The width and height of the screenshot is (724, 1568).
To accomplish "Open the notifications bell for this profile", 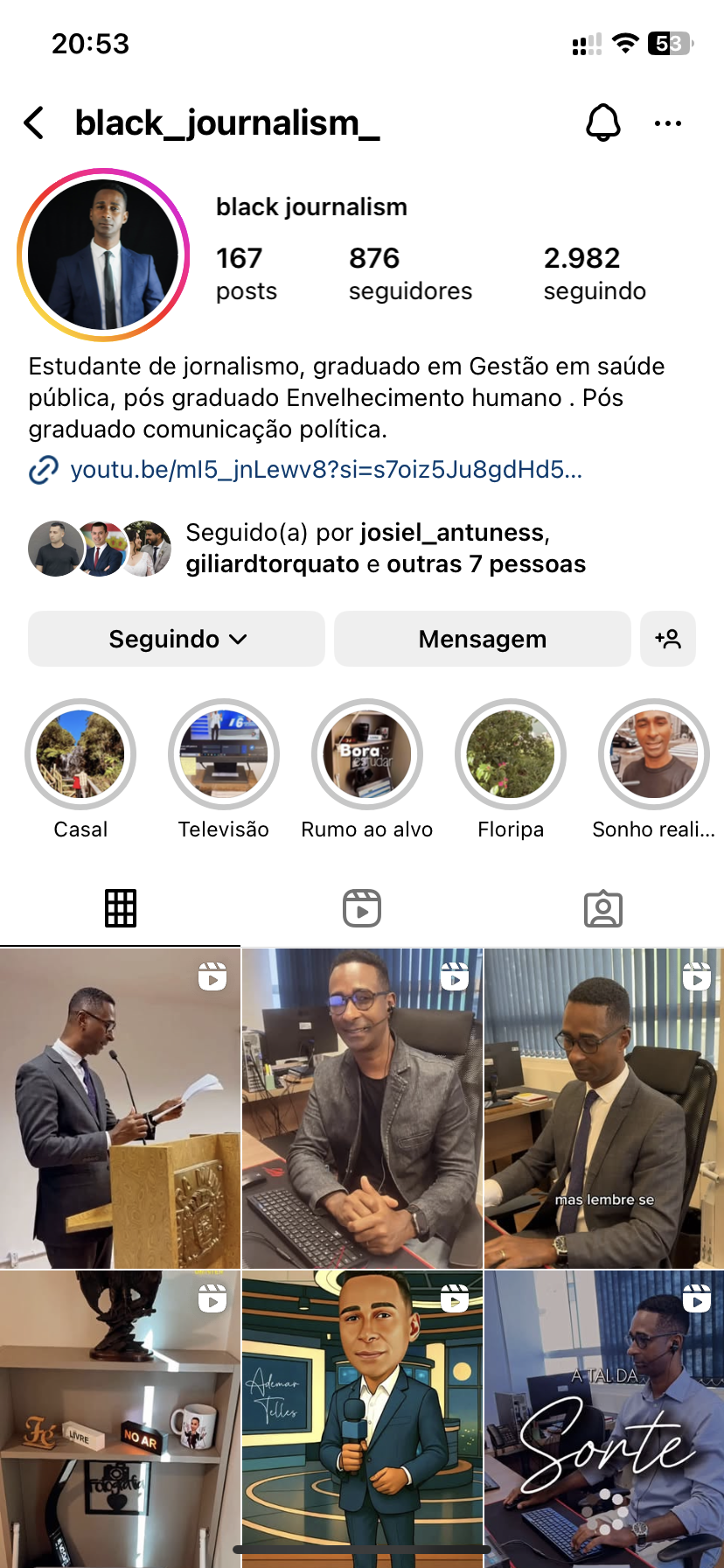I will click(x=602, y=123).
